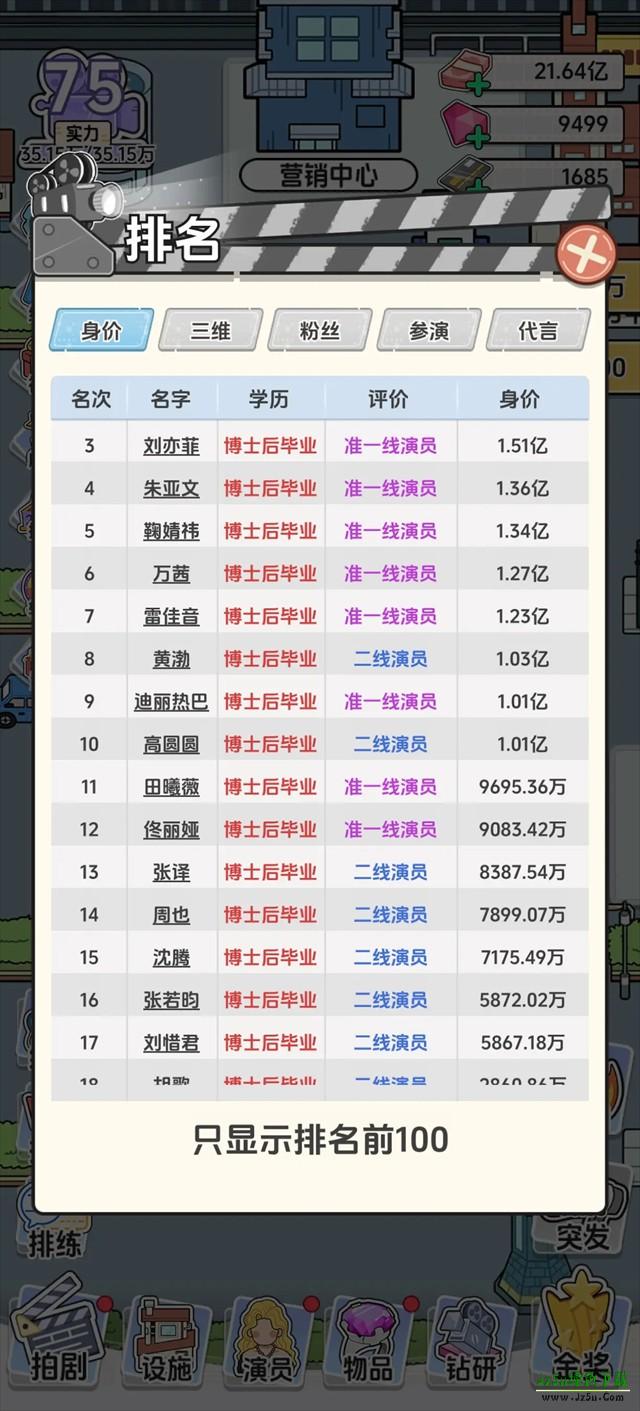Open 周也's actor page
Screen dimensions: 640x1411
tap(171, 915)
